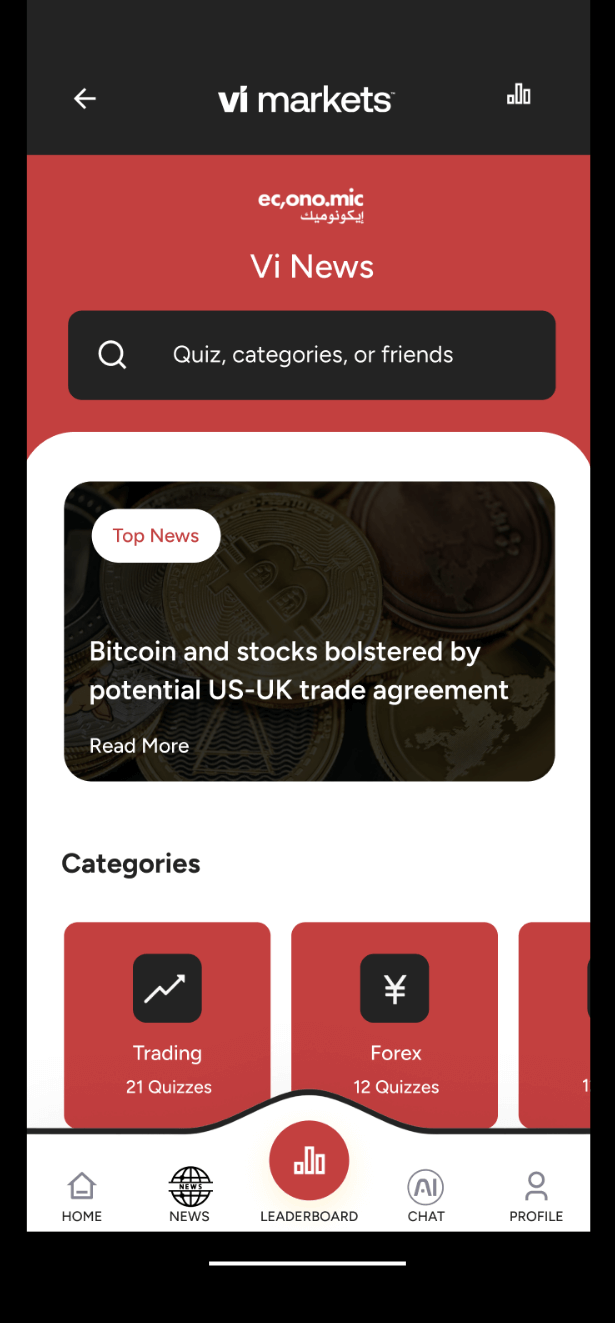The width and height of the screenshot is (615, 1323).
Task: Read more about the US-UK trade agreement
Action: click(139, 746)
